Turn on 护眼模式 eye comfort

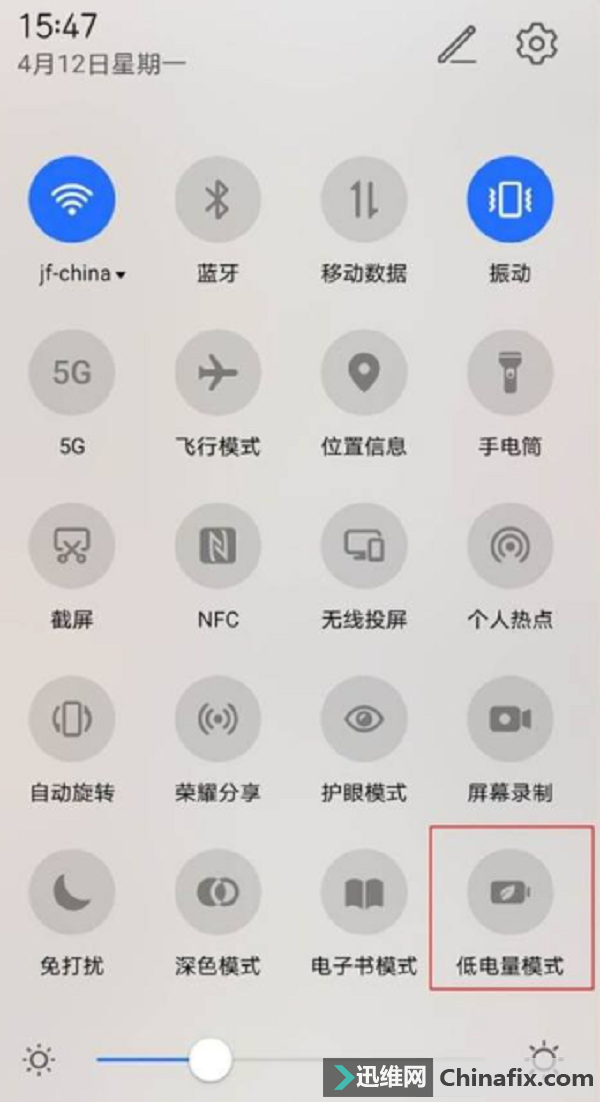click(364, 719)
